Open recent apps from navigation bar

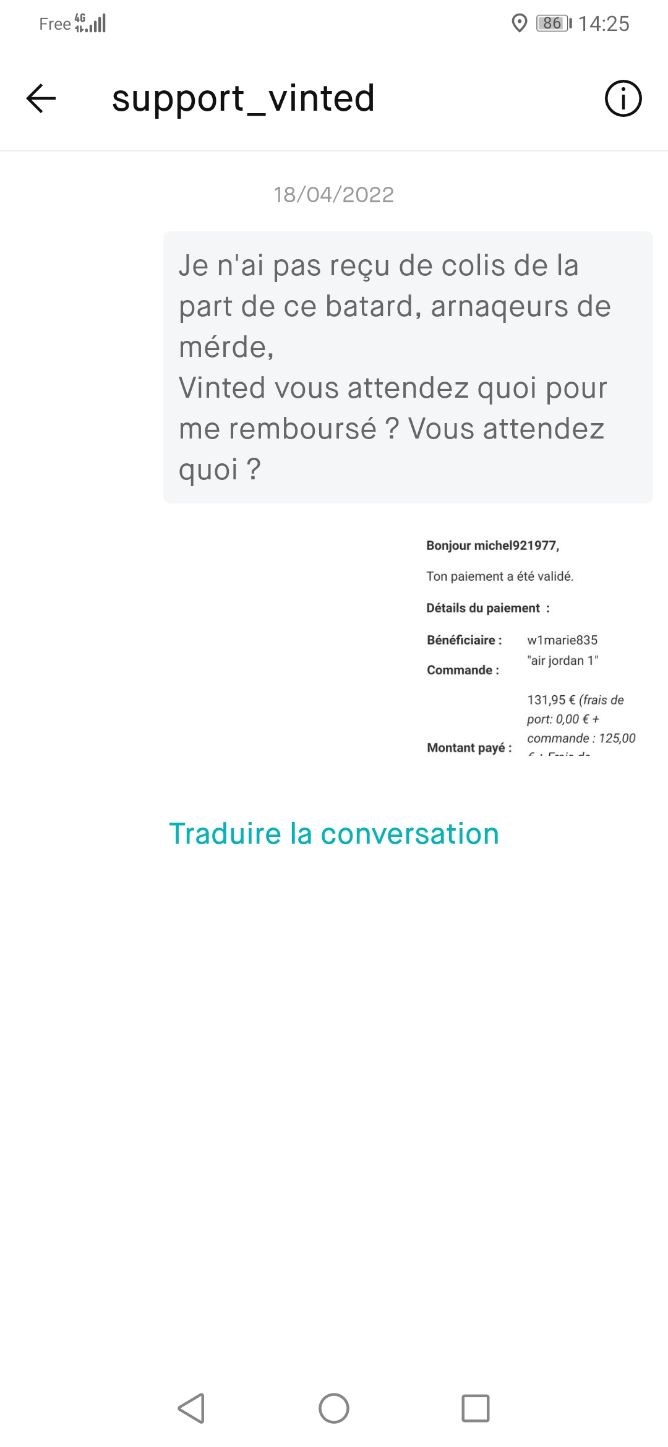[475, 1408]
